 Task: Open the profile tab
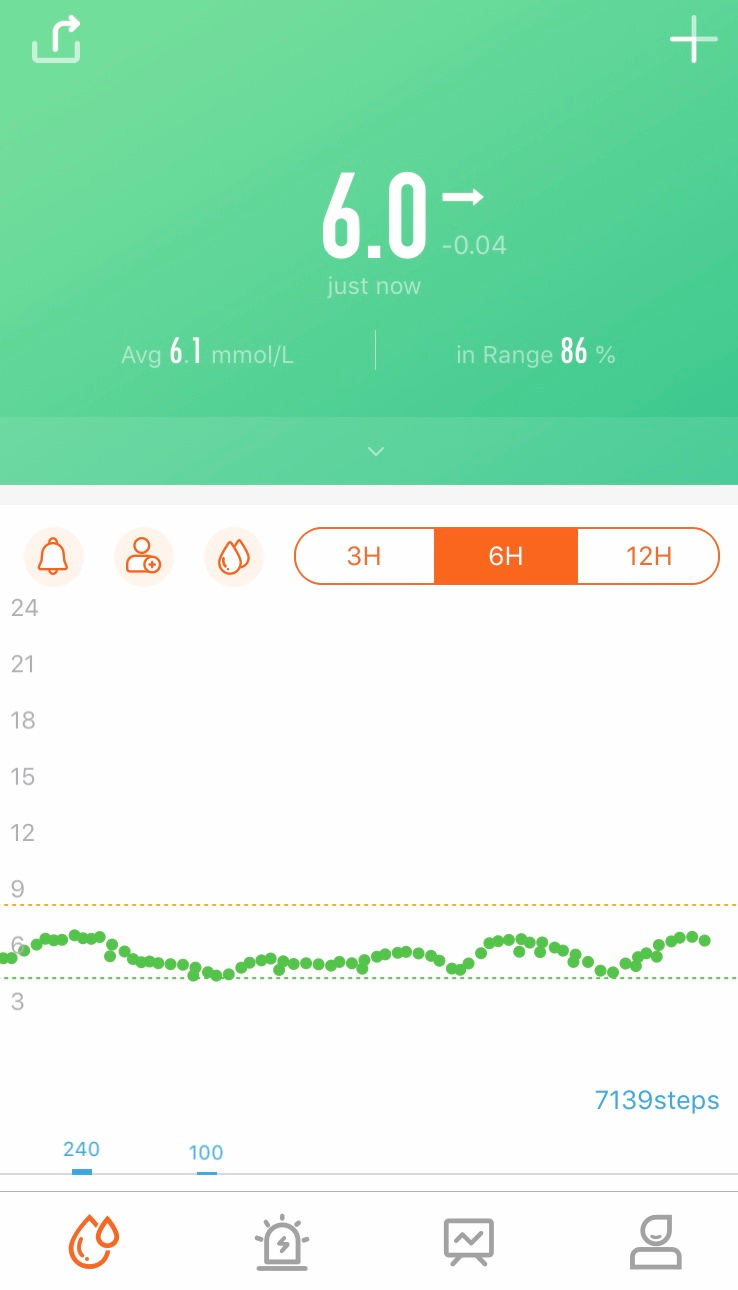tap(655, 1241)
